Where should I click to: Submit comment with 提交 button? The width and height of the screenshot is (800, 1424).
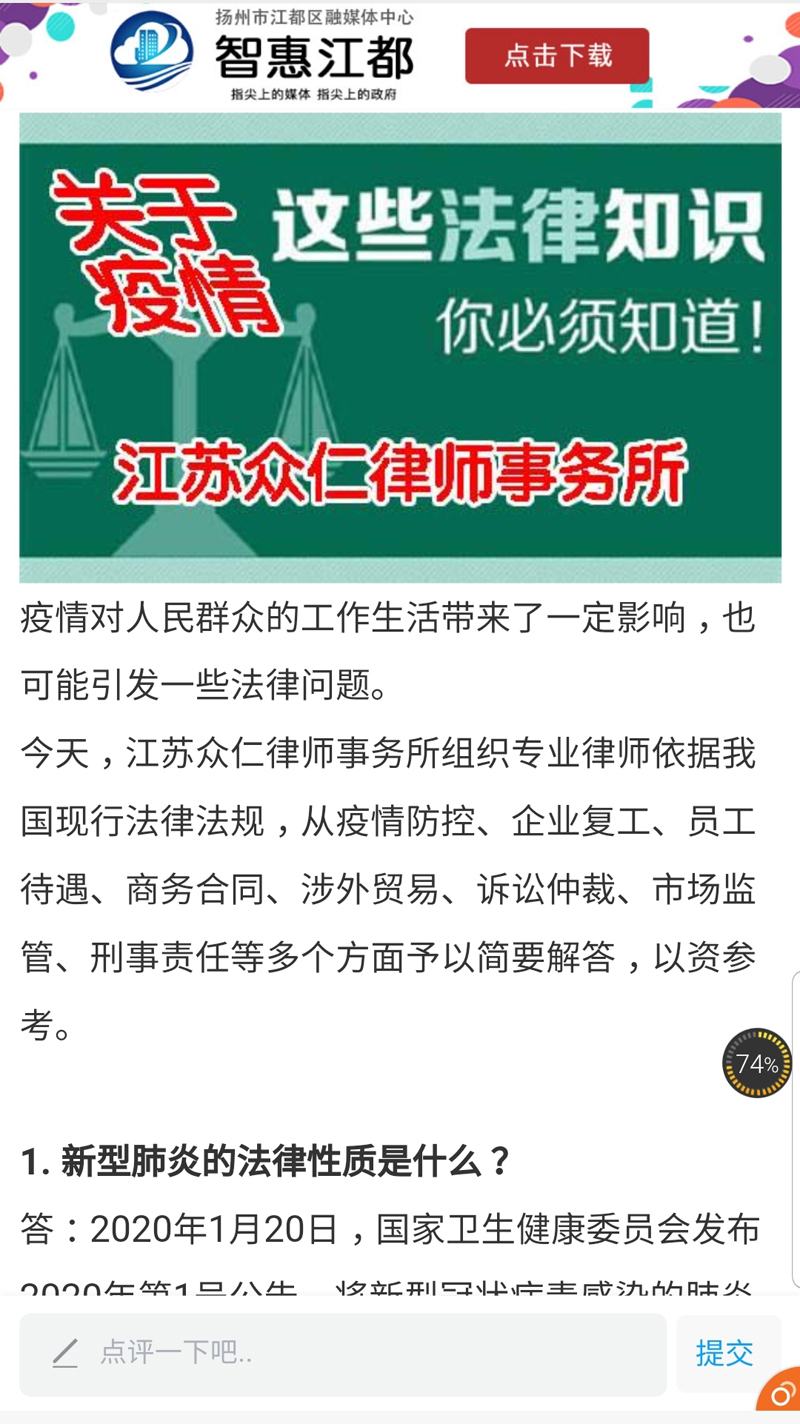[x=724, y=1353]
